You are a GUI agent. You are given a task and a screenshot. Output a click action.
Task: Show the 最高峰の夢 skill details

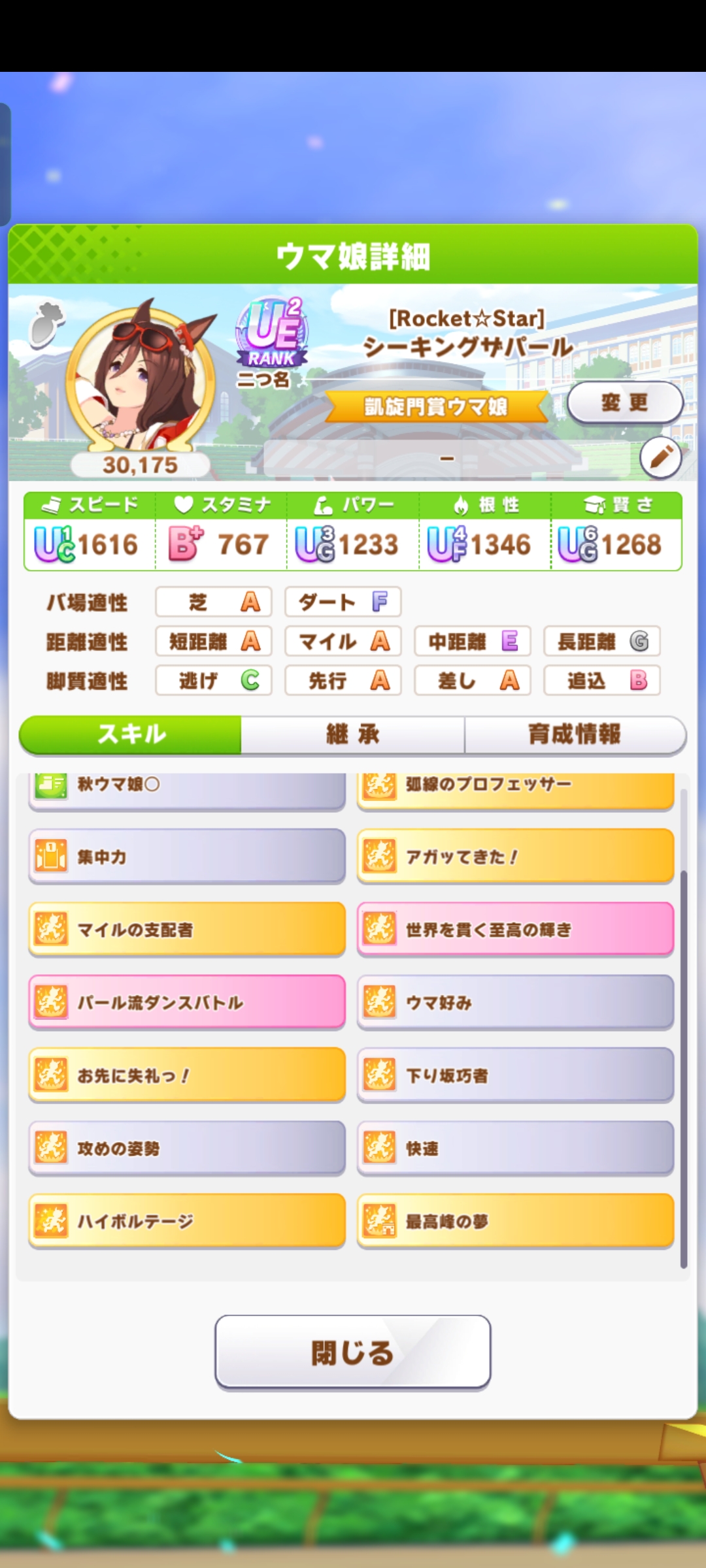pyautogui.click(x=515, y=1221)
